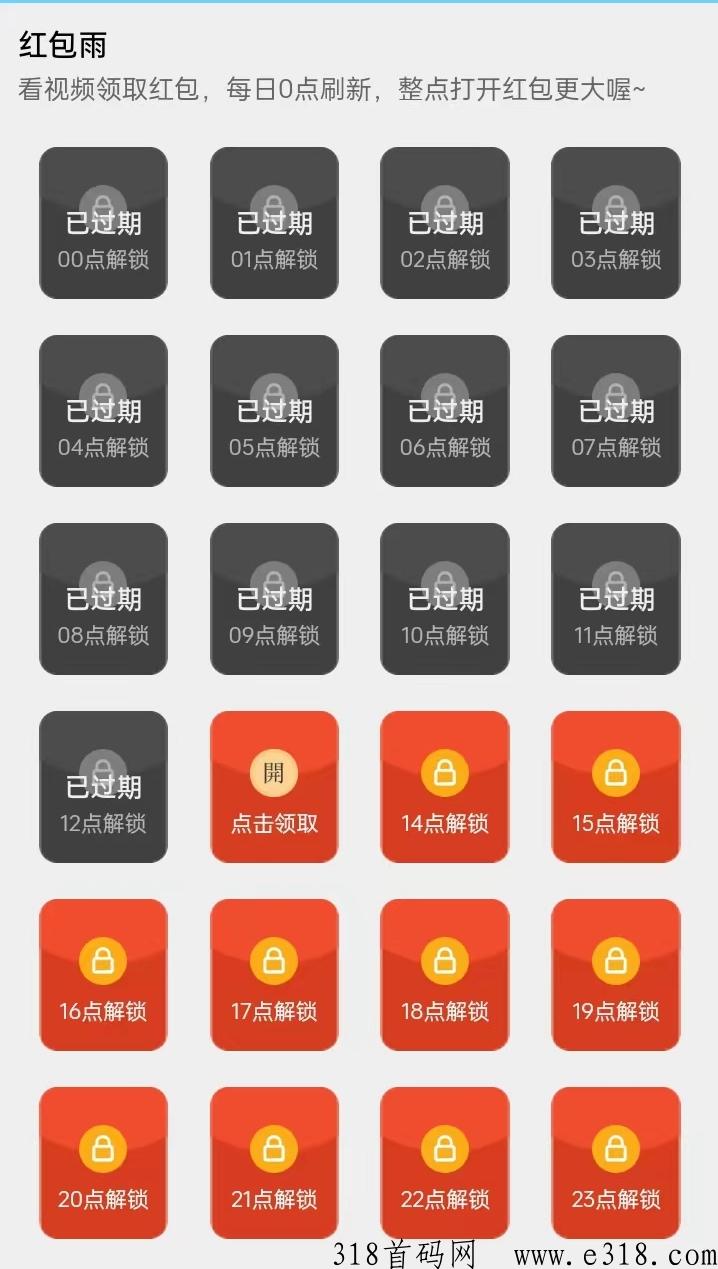Tap the expired 10点解锁 packet
The height and width of the screenshot is (1269, 718).
pyautogui.click(x=445, y=599)
